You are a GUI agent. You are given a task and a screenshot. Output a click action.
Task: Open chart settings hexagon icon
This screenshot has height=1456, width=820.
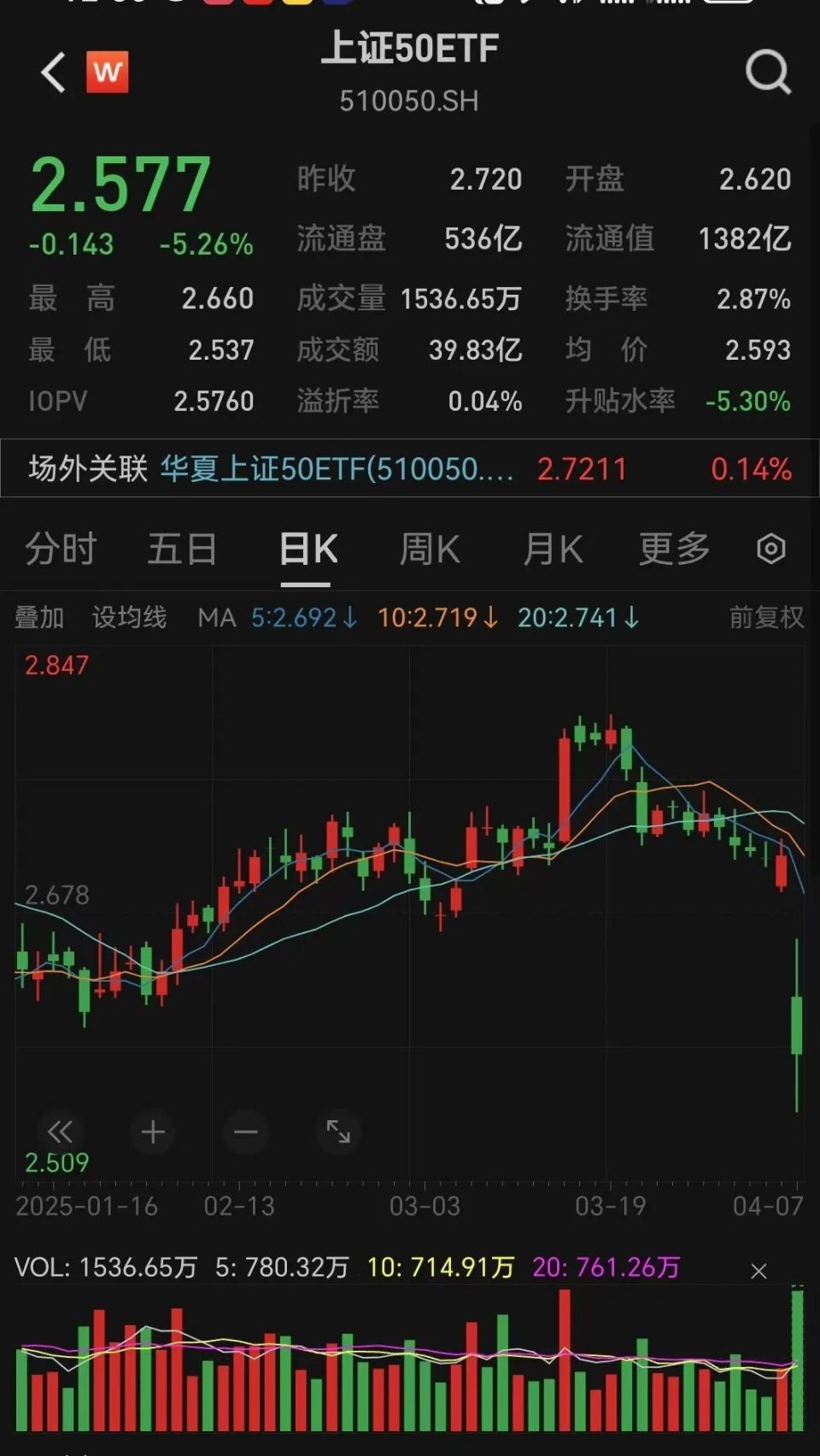tap(770, 549)
